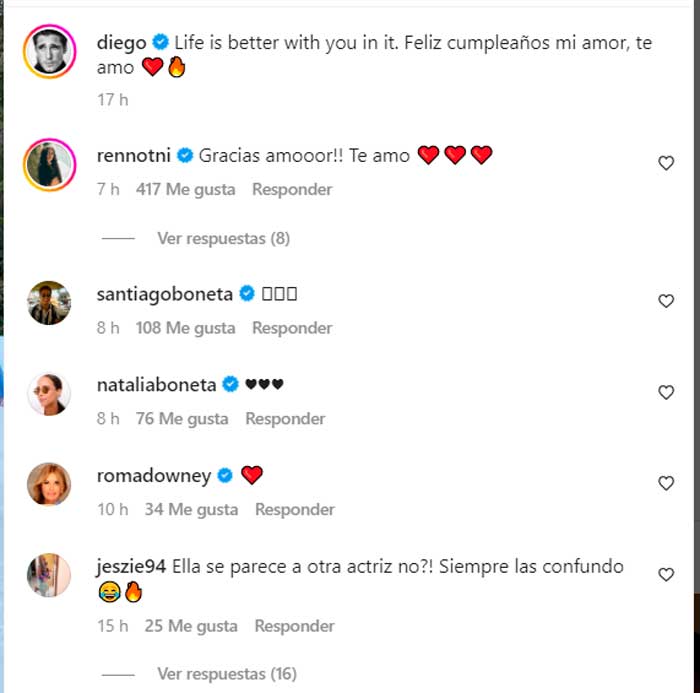The image size is (700, 693).
Task: Open romadowney's profile via username
Action: pos(153,475)
